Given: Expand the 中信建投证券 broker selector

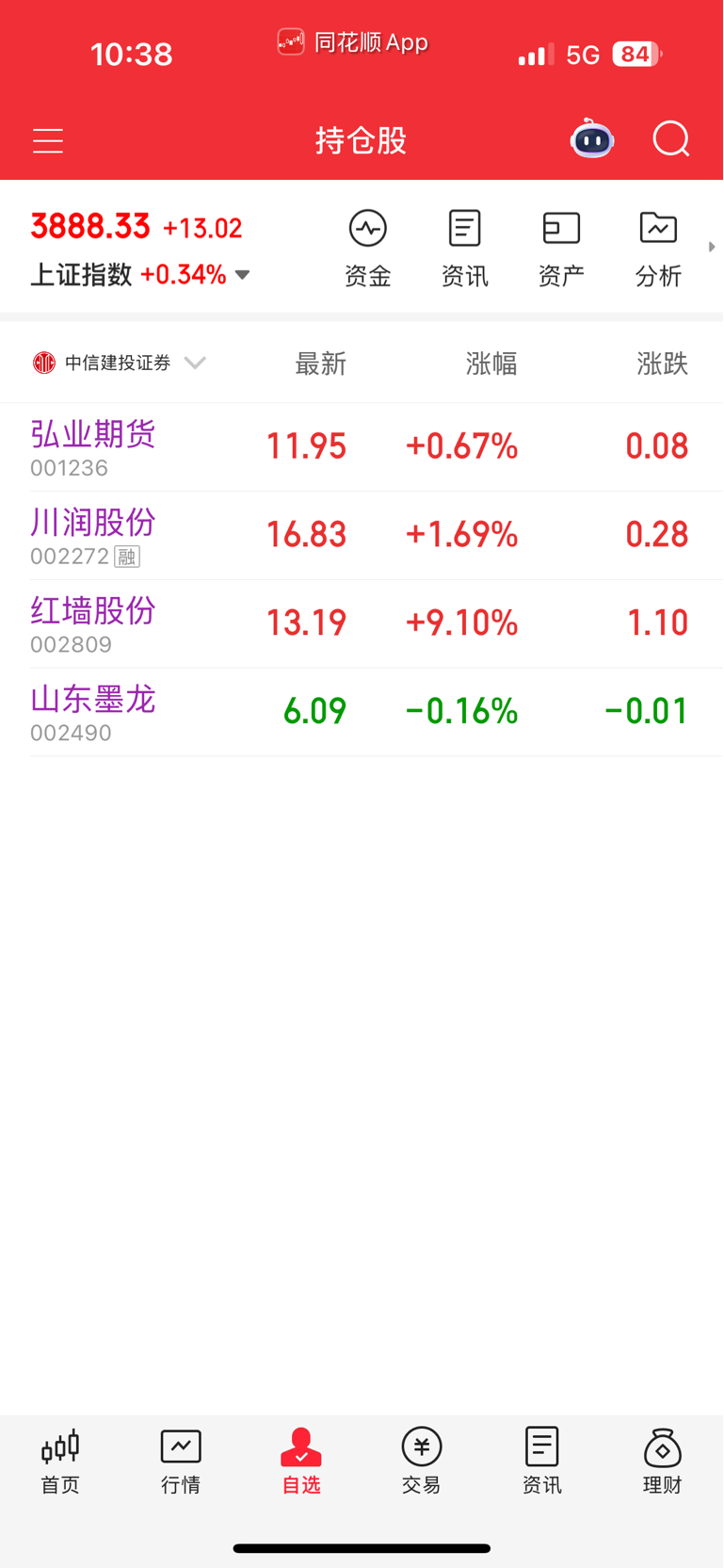Looking at the screenshot, I should tap(120, 363).
